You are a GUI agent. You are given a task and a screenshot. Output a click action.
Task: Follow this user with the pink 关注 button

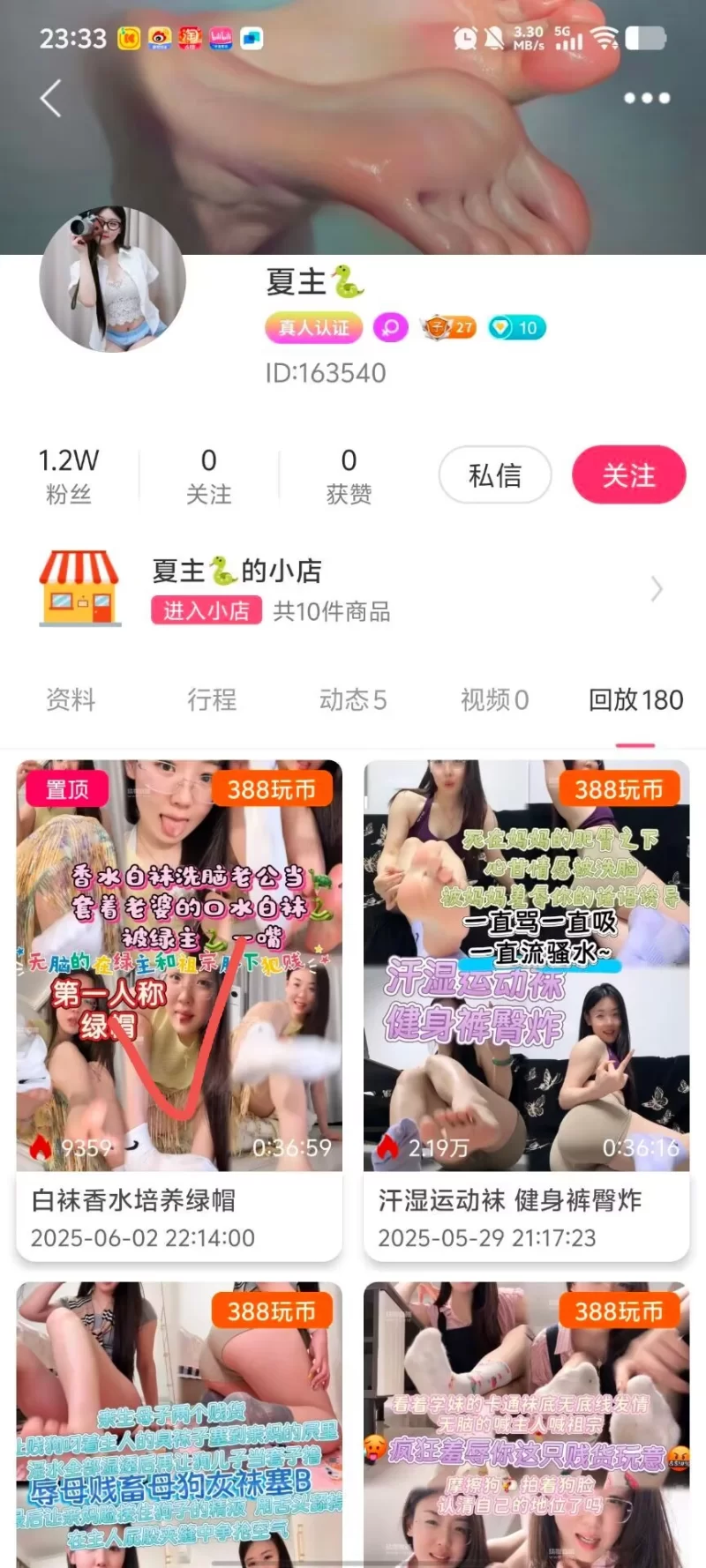pyautogui.click(x=628, y=475)
